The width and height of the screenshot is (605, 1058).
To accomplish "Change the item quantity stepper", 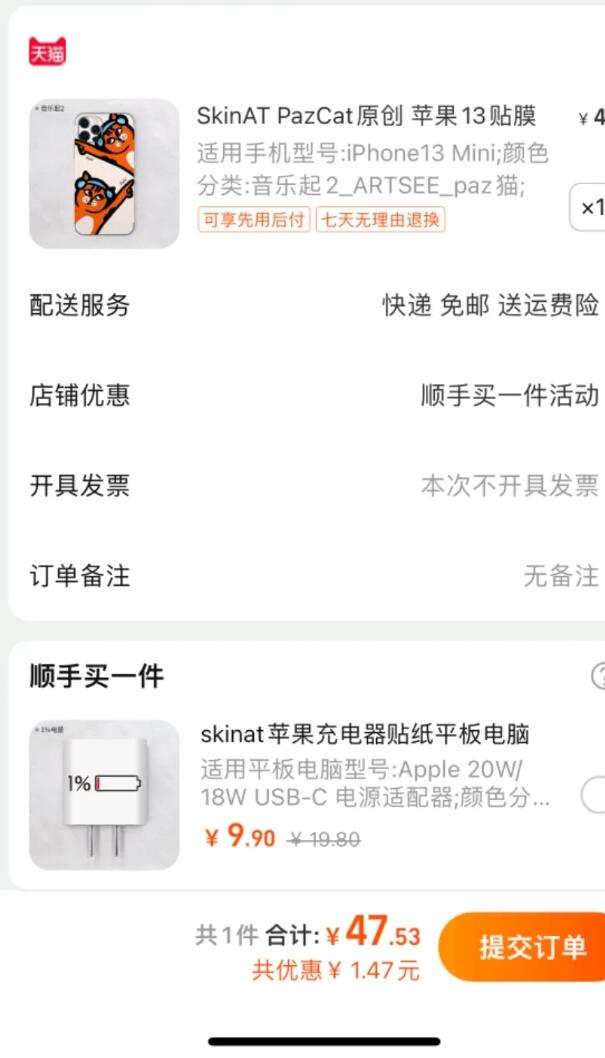I will click(589, 208).
